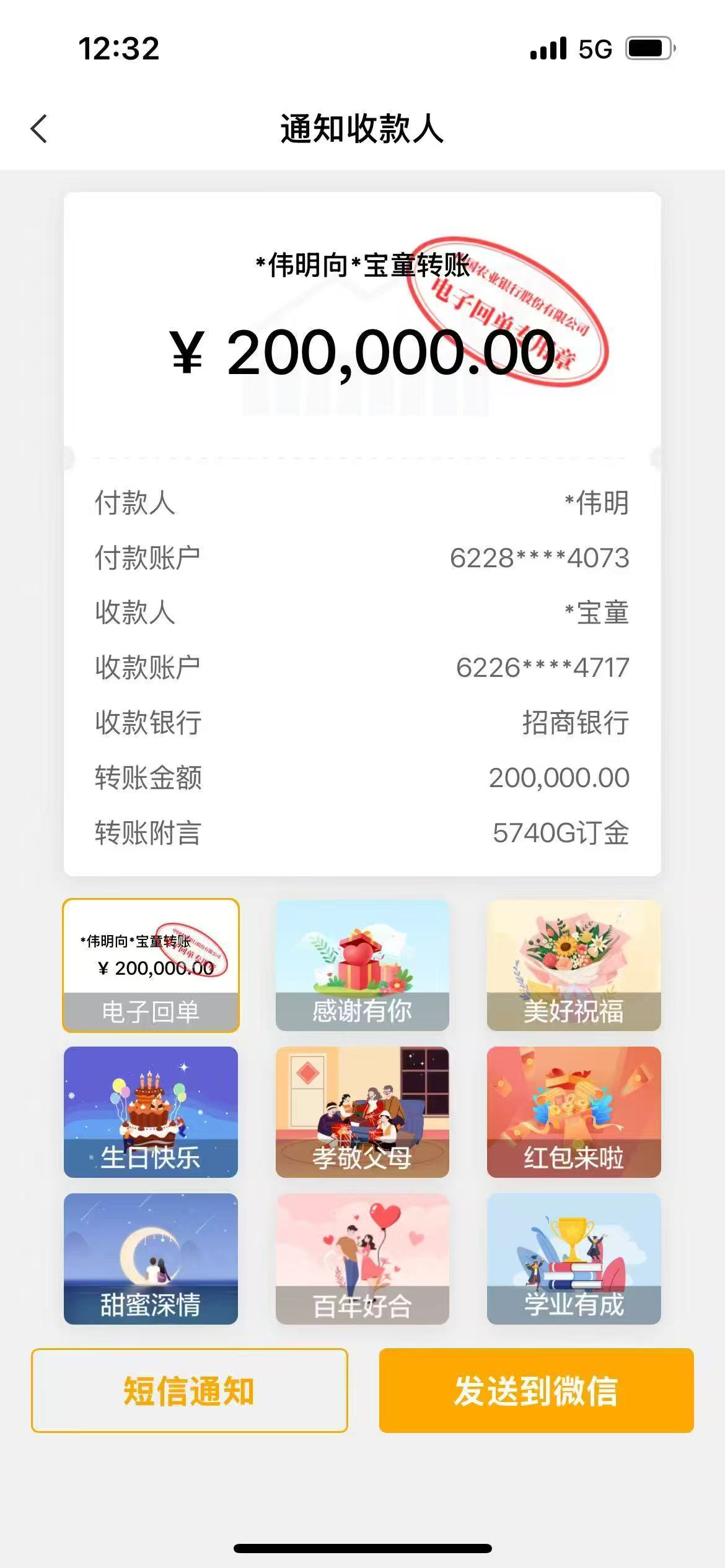
Task: Select the 电子回单 template
Action: (x=151, y=965)
